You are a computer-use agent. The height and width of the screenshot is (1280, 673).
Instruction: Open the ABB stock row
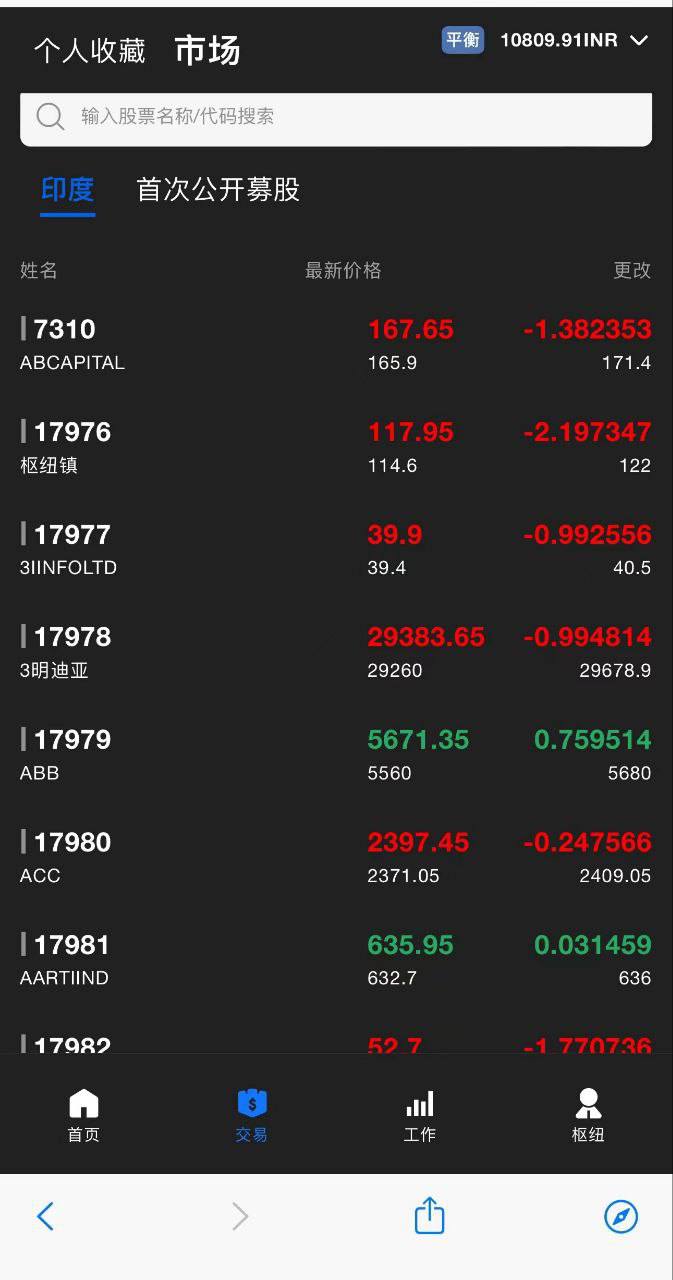335,755
